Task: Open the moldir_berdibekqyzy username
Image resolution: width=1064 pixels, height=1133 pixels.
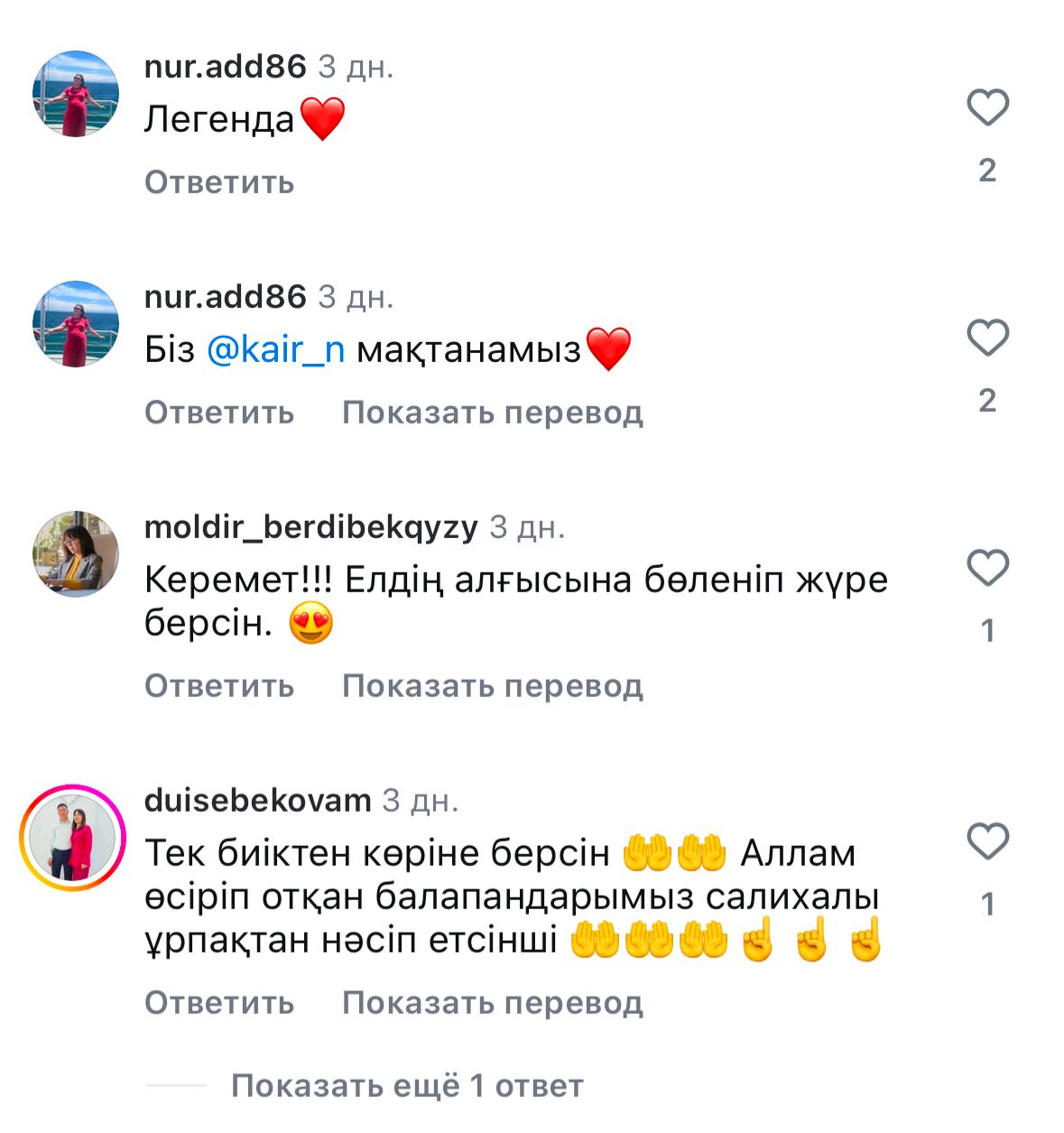Action: 310,526
